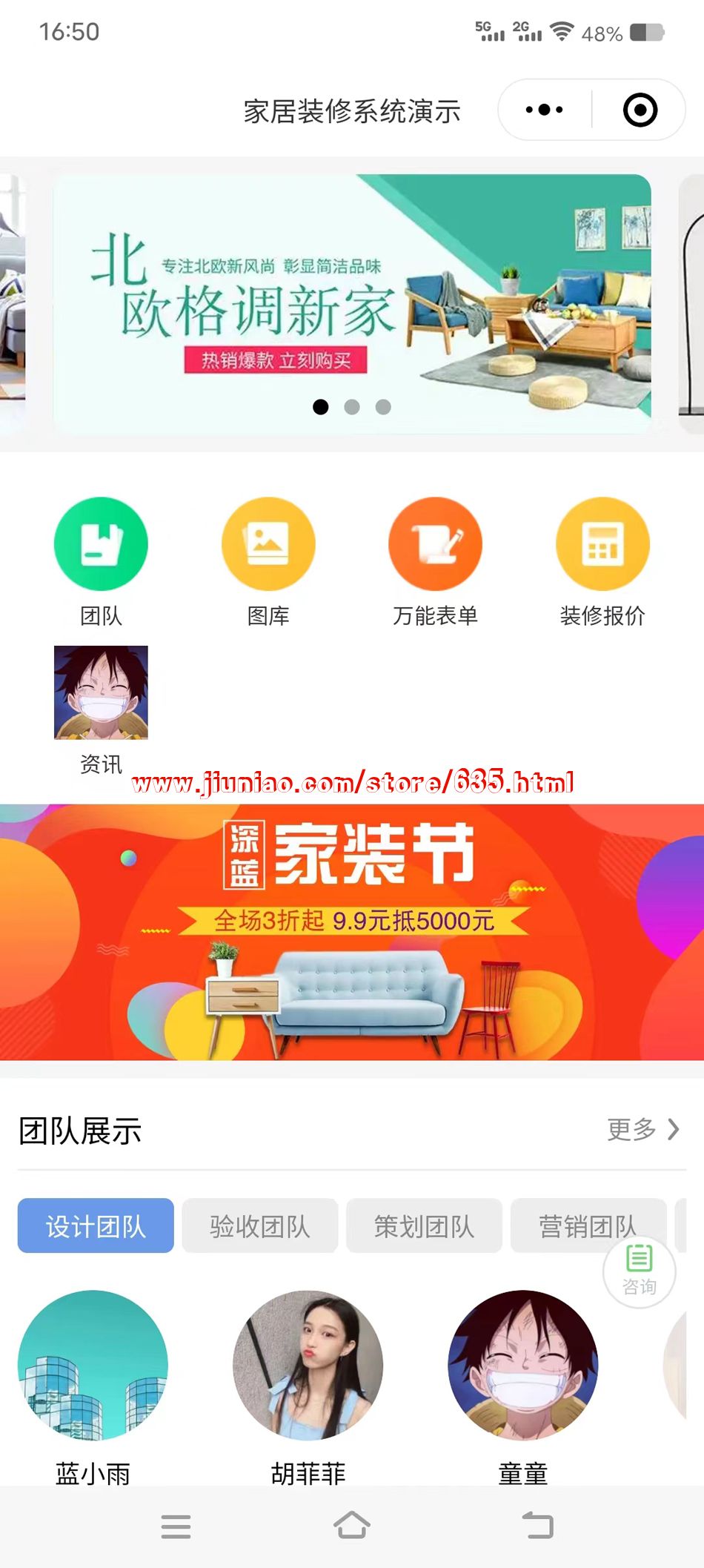Open the 装修报价 quote shortcut
This screenshot has width=704, height=1568.
click(x=602, y=544)
